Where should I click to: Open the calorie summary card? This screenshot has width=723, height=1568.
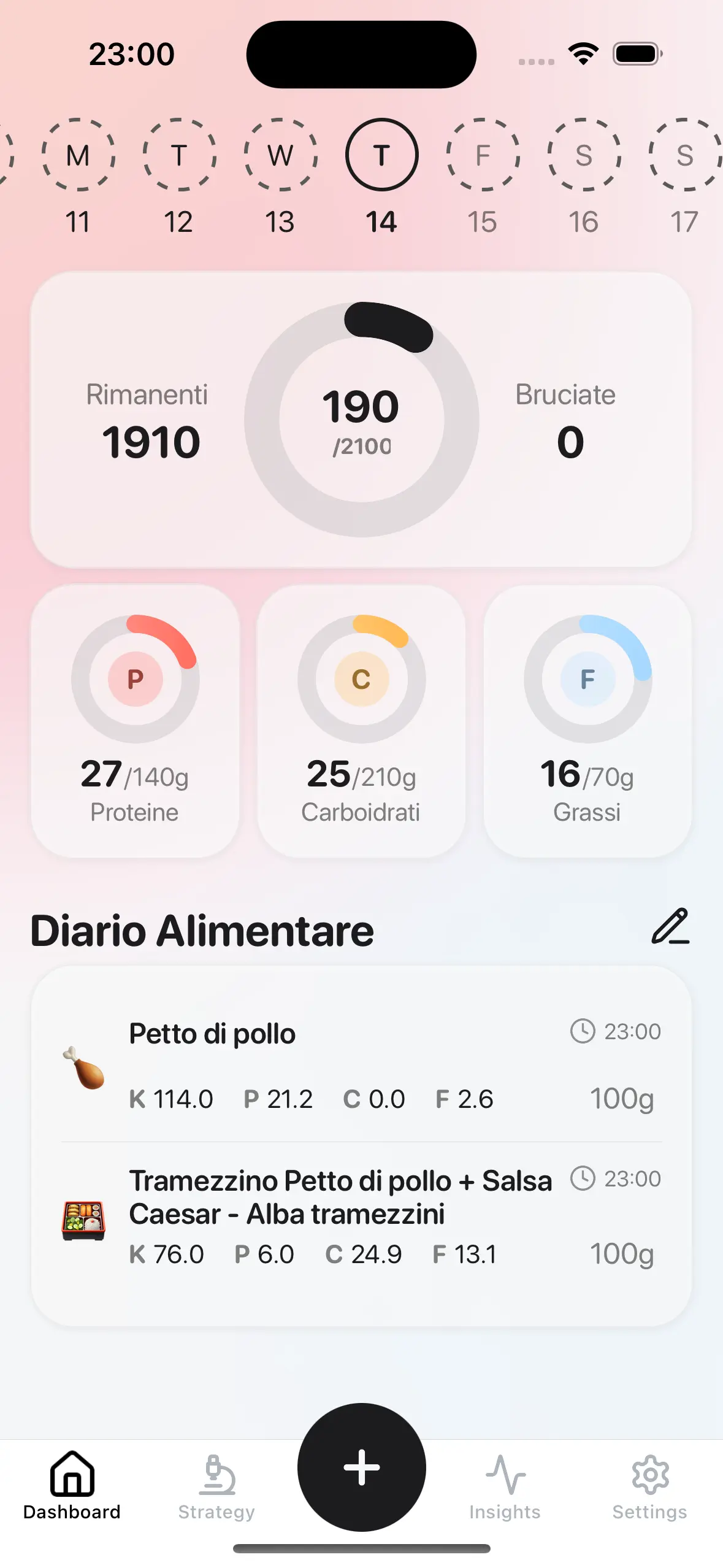pos(361,420)
